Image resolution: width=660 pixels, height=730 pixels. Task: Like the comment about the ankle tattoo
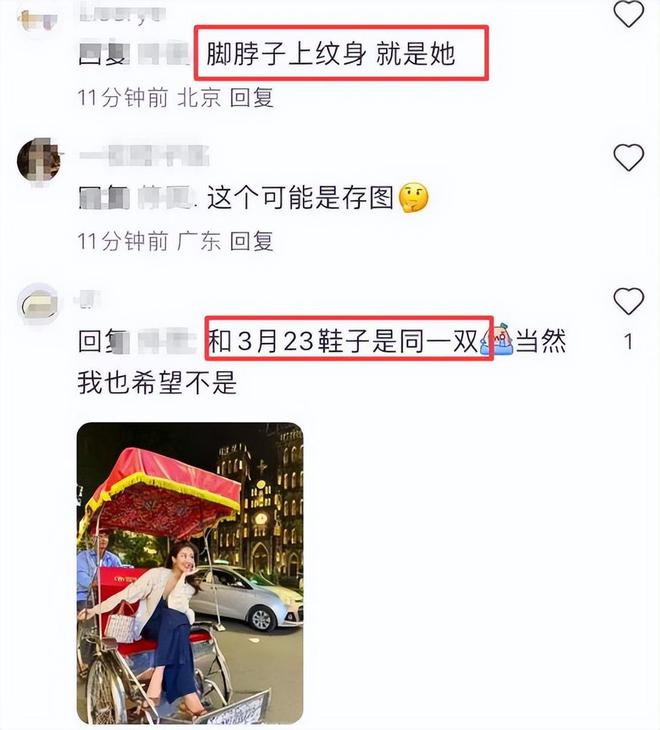tap(628, 14)
